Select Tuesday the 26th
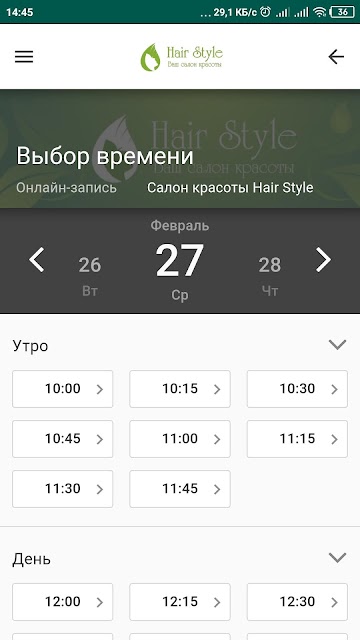Screen dimensions: 360x640 (x=90, y=276)
